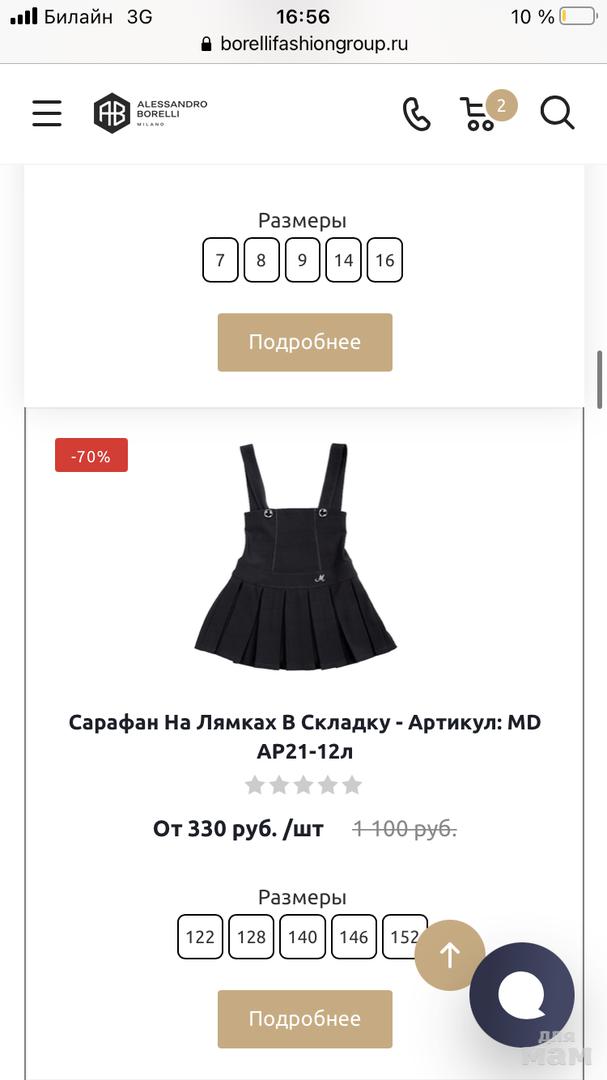Choose size 128

click(251, 937)
